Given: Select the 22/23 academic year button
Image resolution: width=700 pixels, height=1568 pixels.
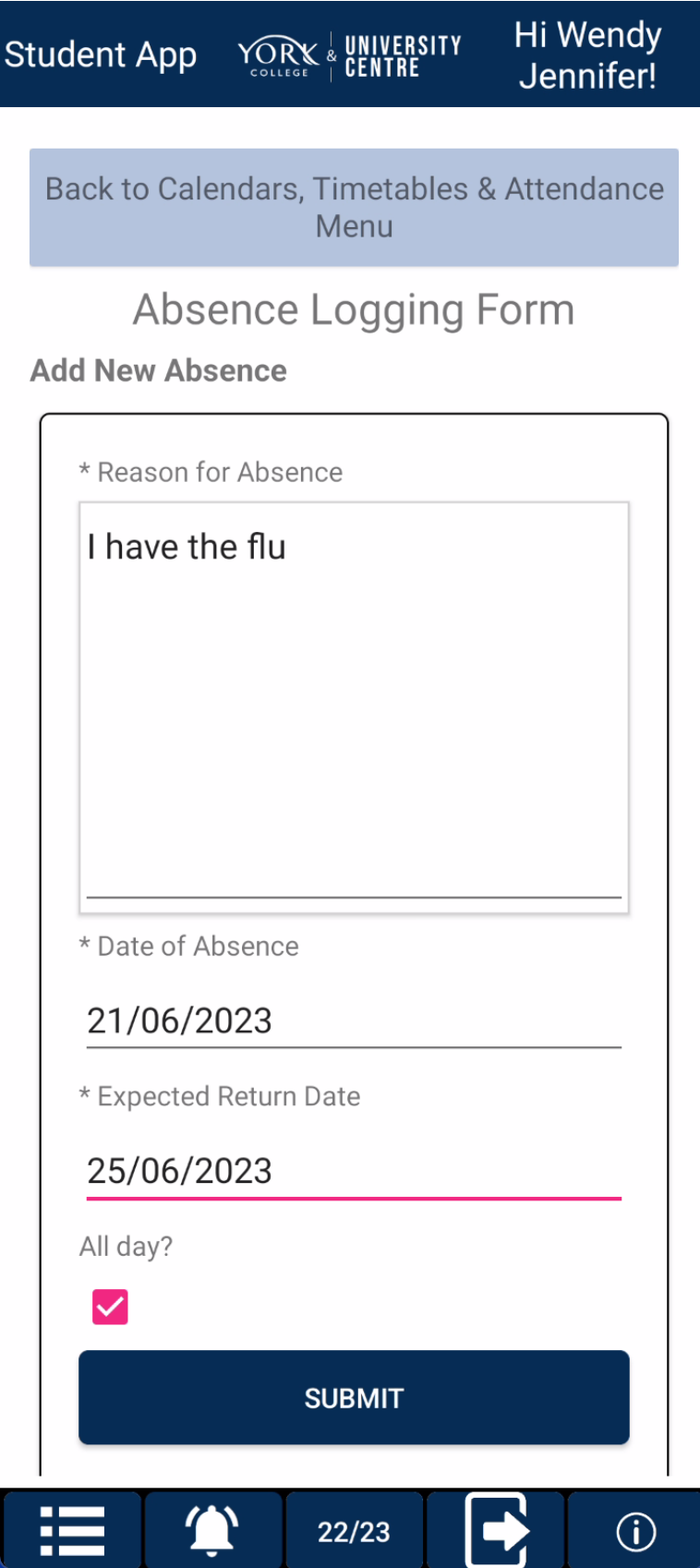Looking at the screenshot, I should (x=354, y=1531).
